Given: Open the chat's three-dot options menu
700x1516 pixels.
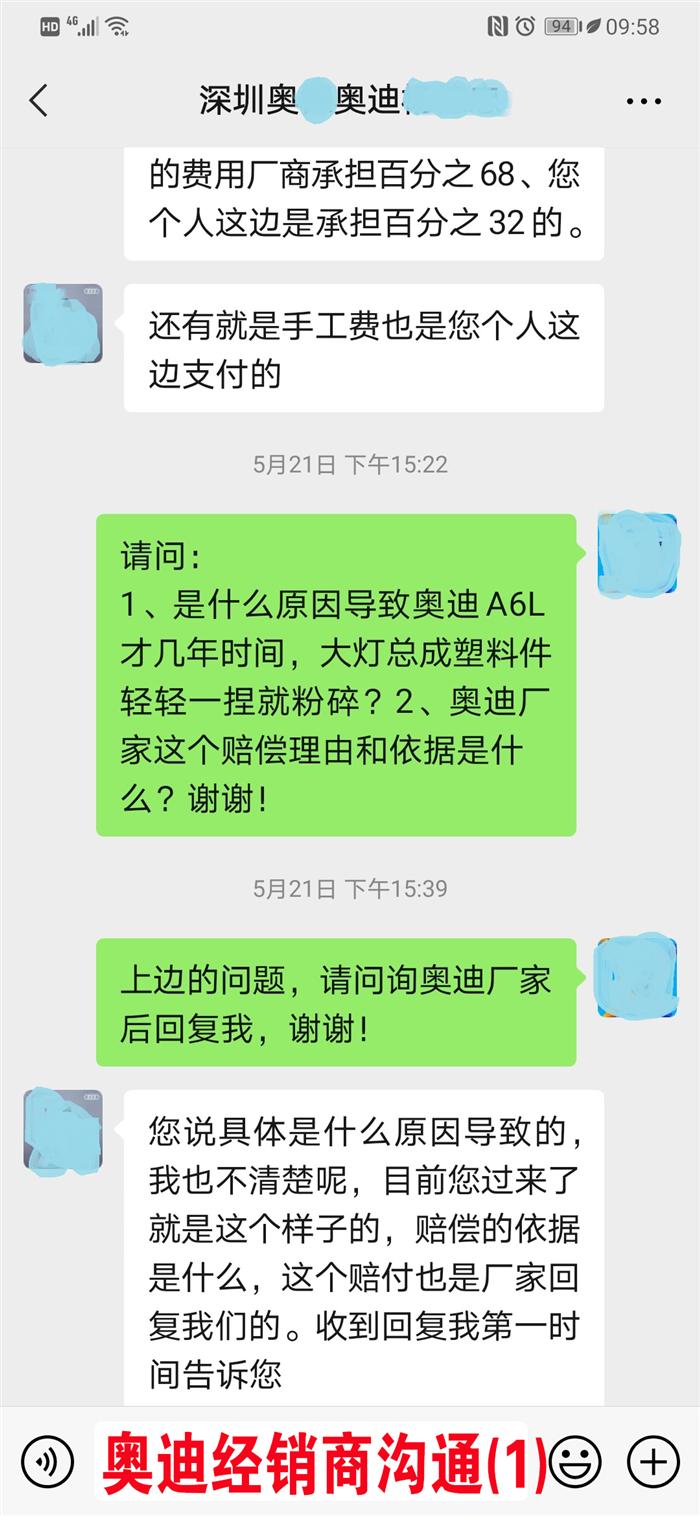Looking at the screenshot, I should [643, 101].
